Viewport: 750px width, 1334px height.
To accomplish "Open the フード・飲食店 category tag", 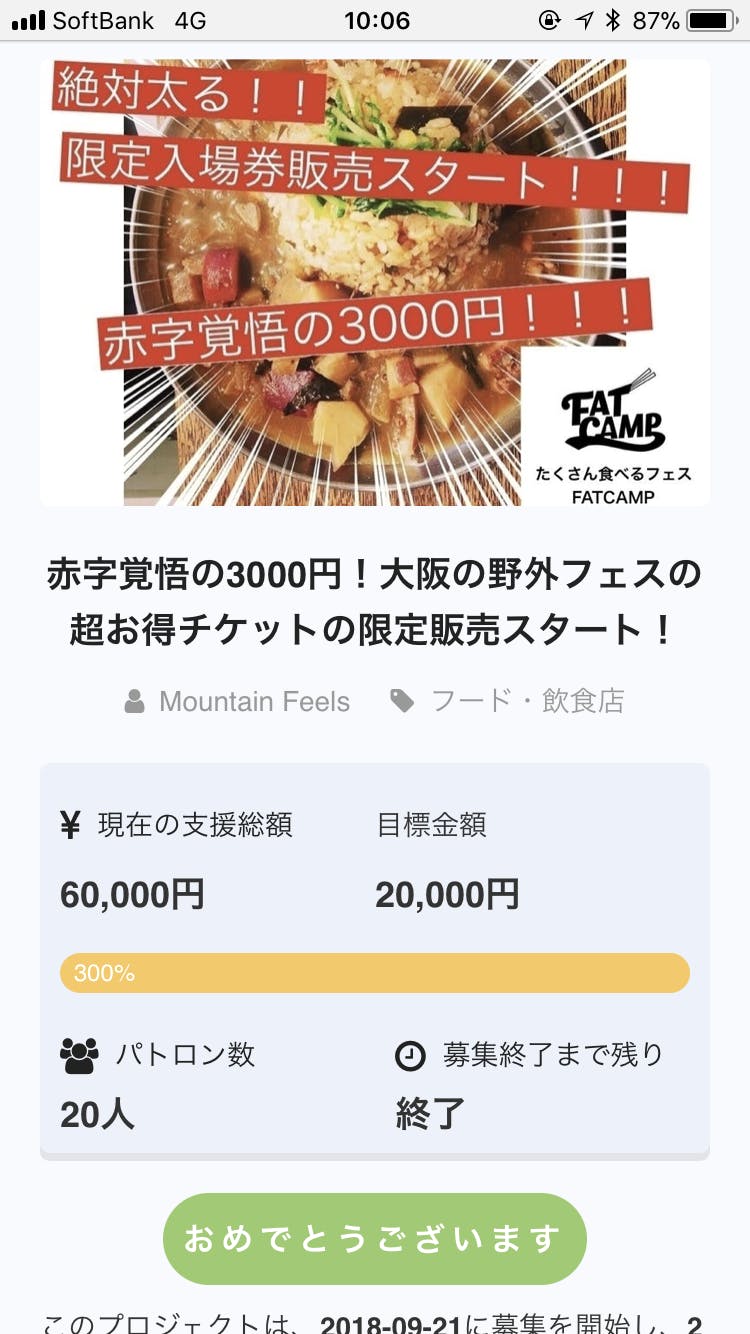I will 526,702.
